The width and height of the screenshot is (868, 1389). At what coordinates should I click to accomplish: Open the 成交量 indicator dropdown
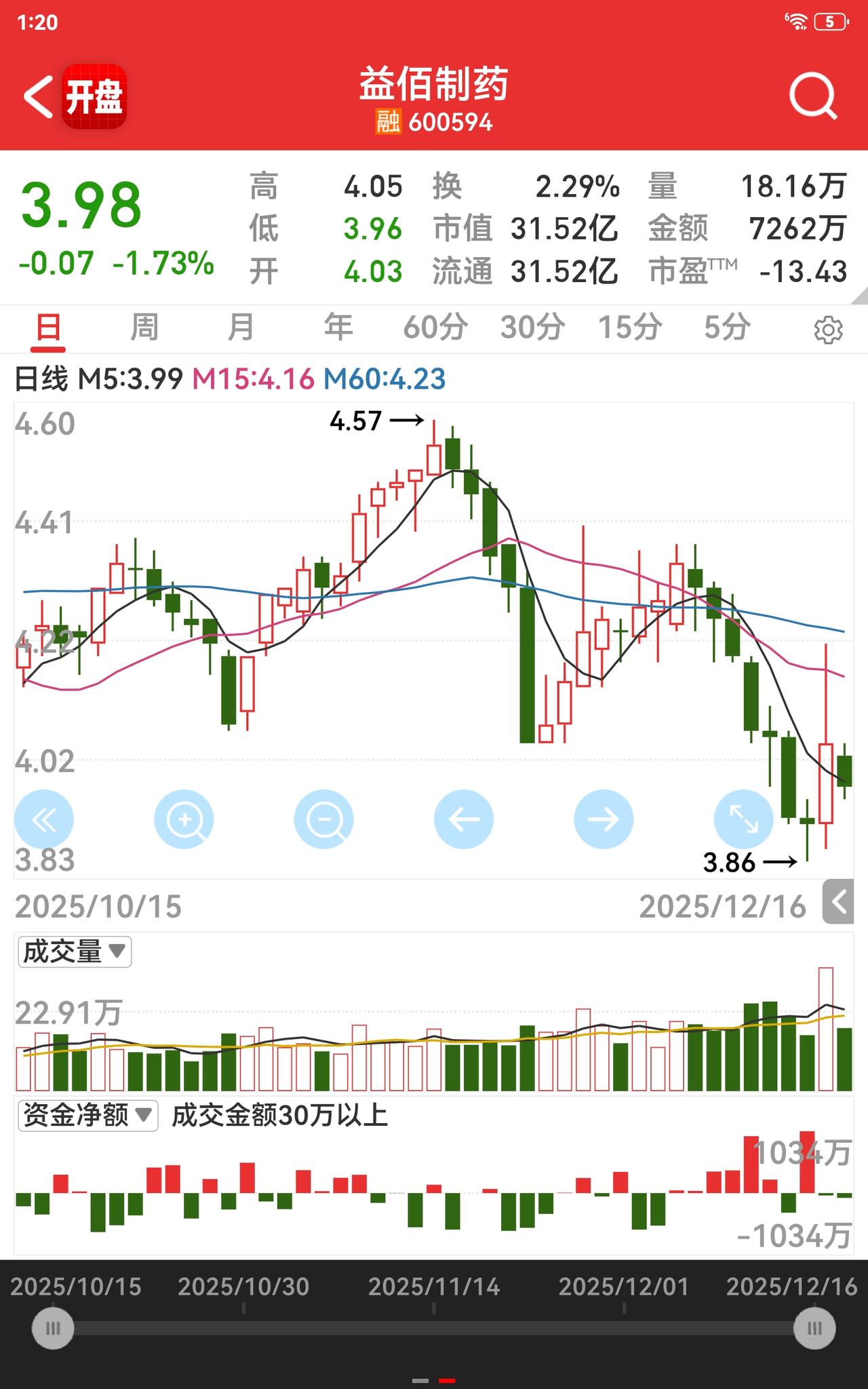[75, 951]
